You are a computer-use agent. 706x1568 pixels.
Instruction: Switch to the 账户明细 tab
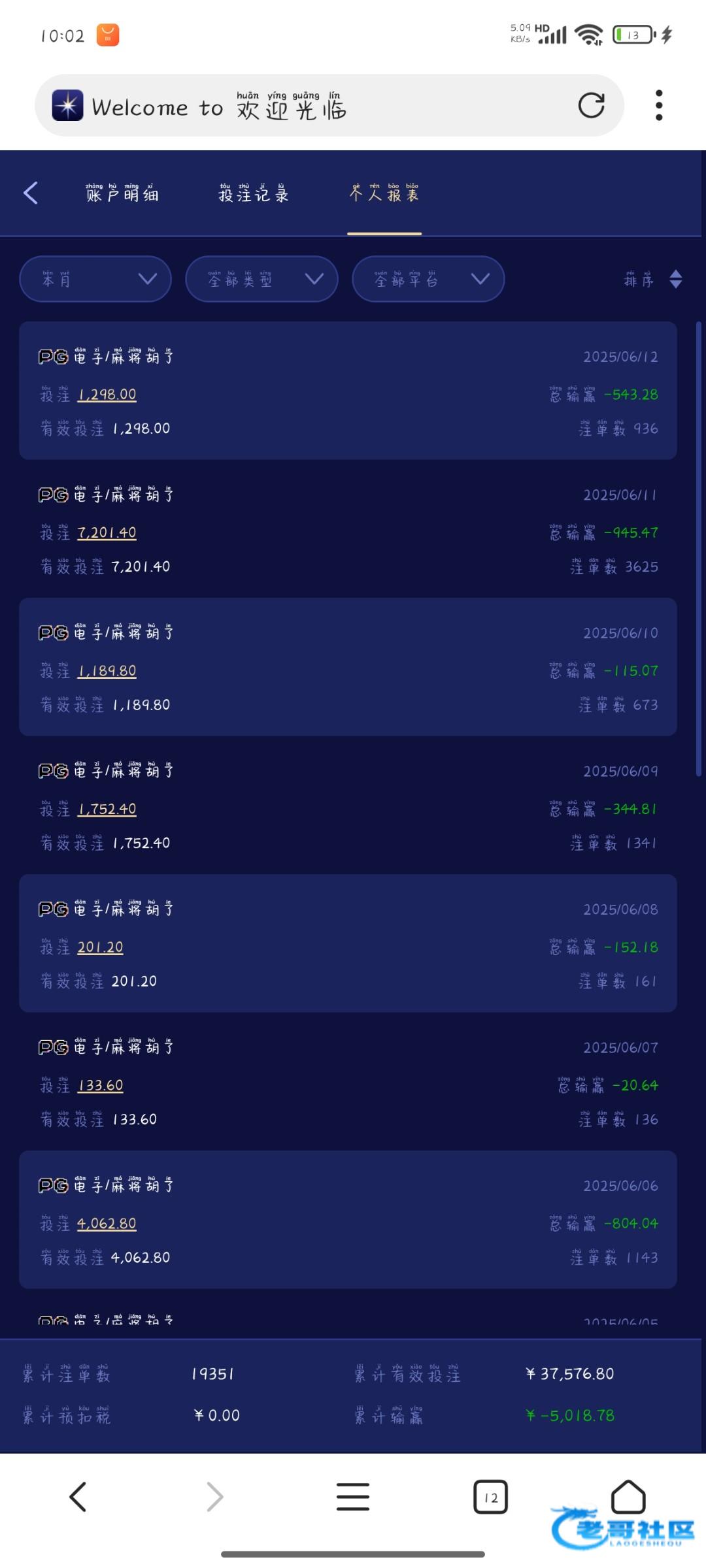122,193
